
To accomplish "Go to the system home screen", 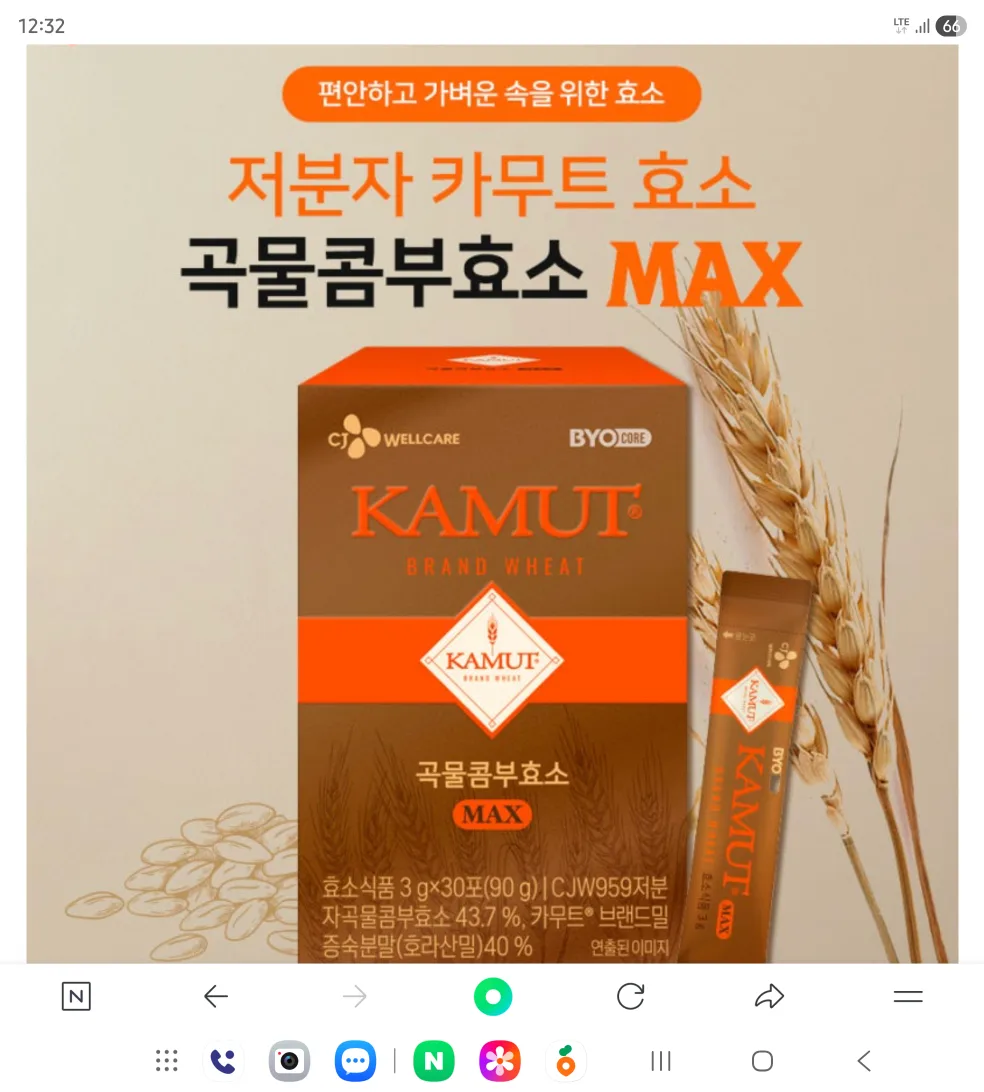I will click(x=762, y=1061).
